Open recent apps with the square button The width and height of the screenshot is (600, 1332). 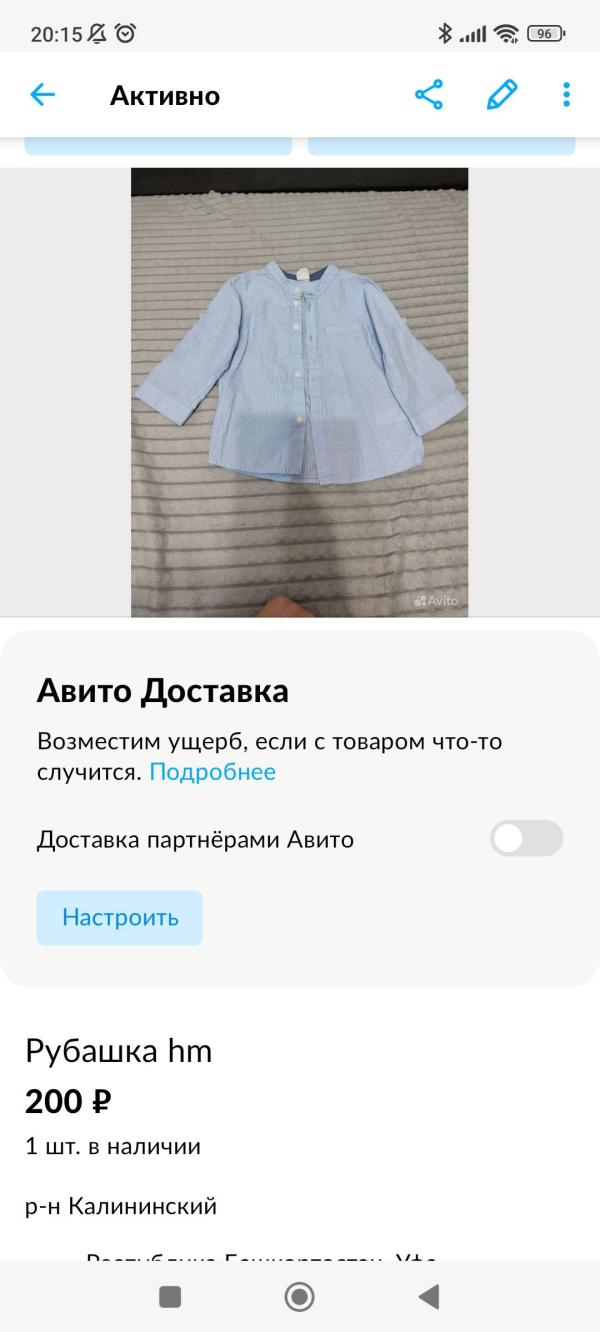tap(170, 1297)
